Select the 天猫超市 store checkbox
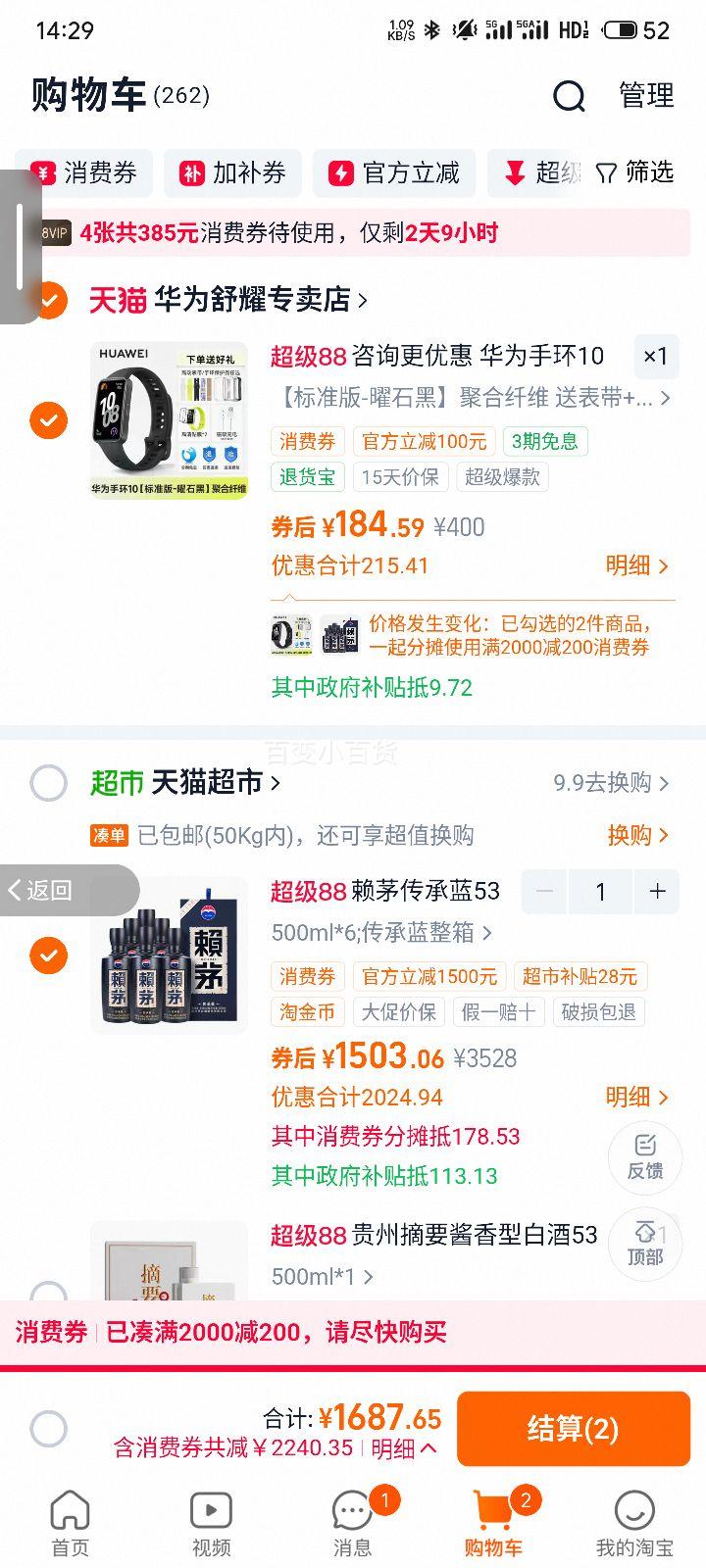This screenshot has width=706, height=1568. coord(48,784)
